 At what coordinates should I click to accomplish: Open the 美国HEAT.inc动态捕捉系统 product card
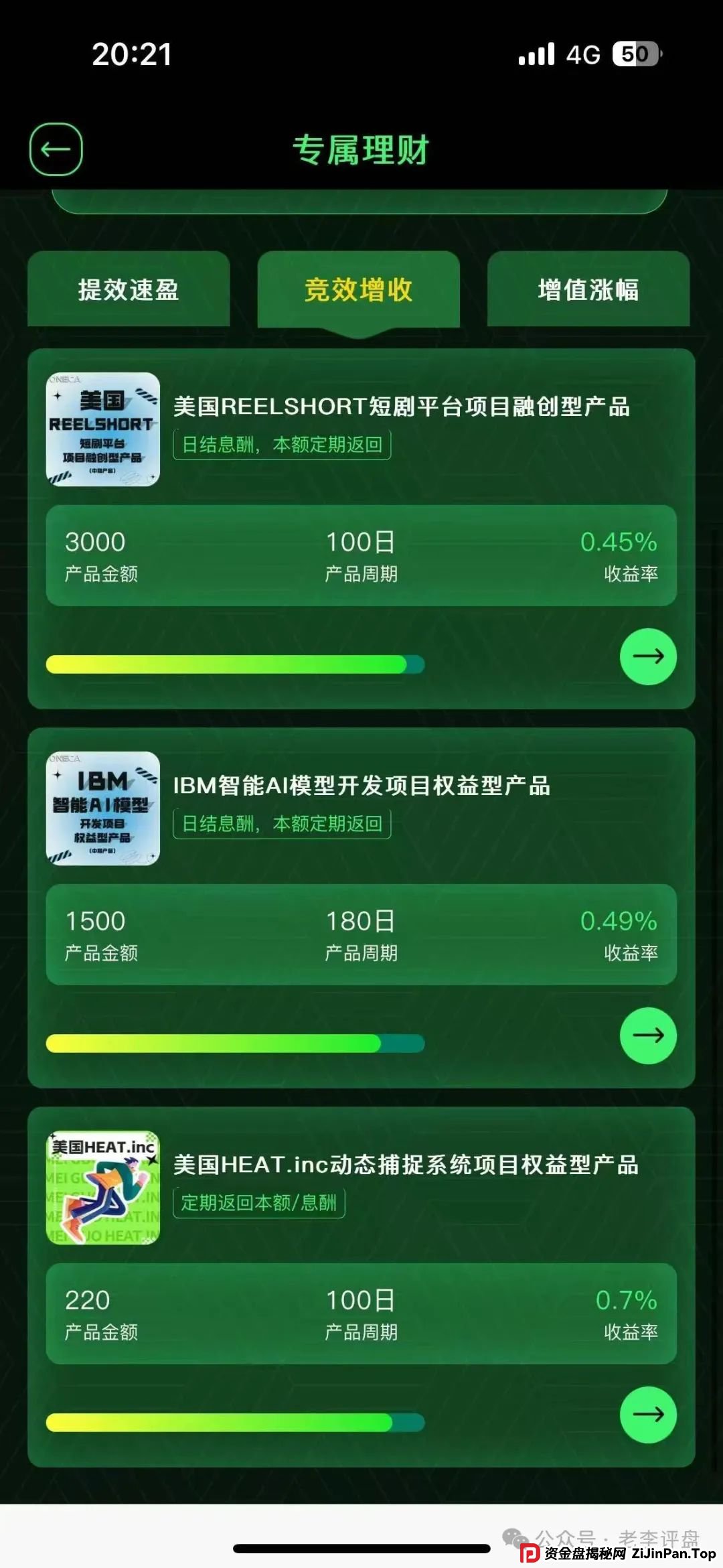point(405,1165)
